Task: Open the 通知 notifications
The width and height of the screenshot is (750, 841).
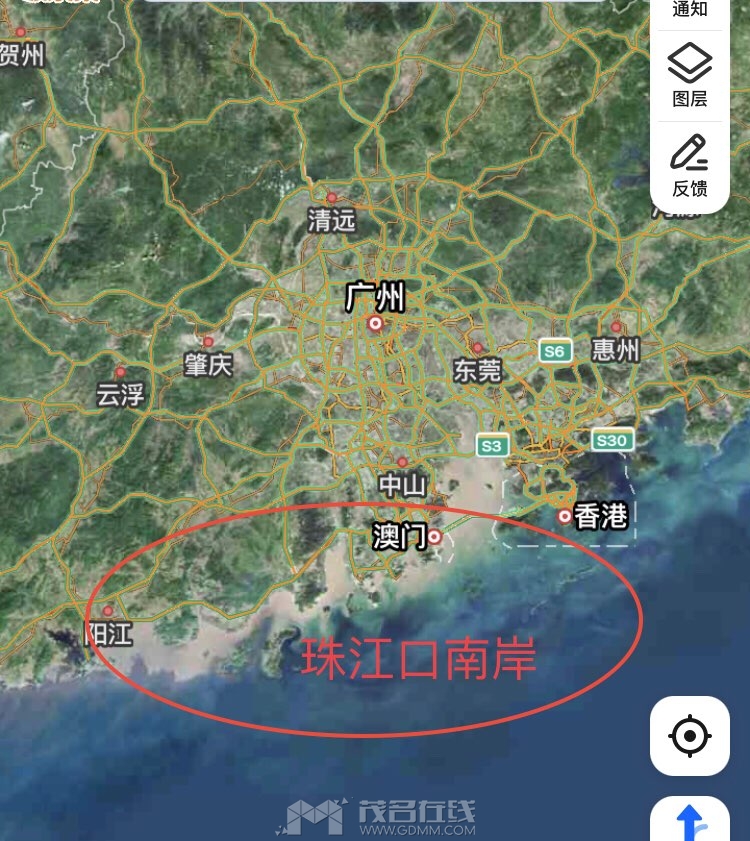Action: pos(690,10)
